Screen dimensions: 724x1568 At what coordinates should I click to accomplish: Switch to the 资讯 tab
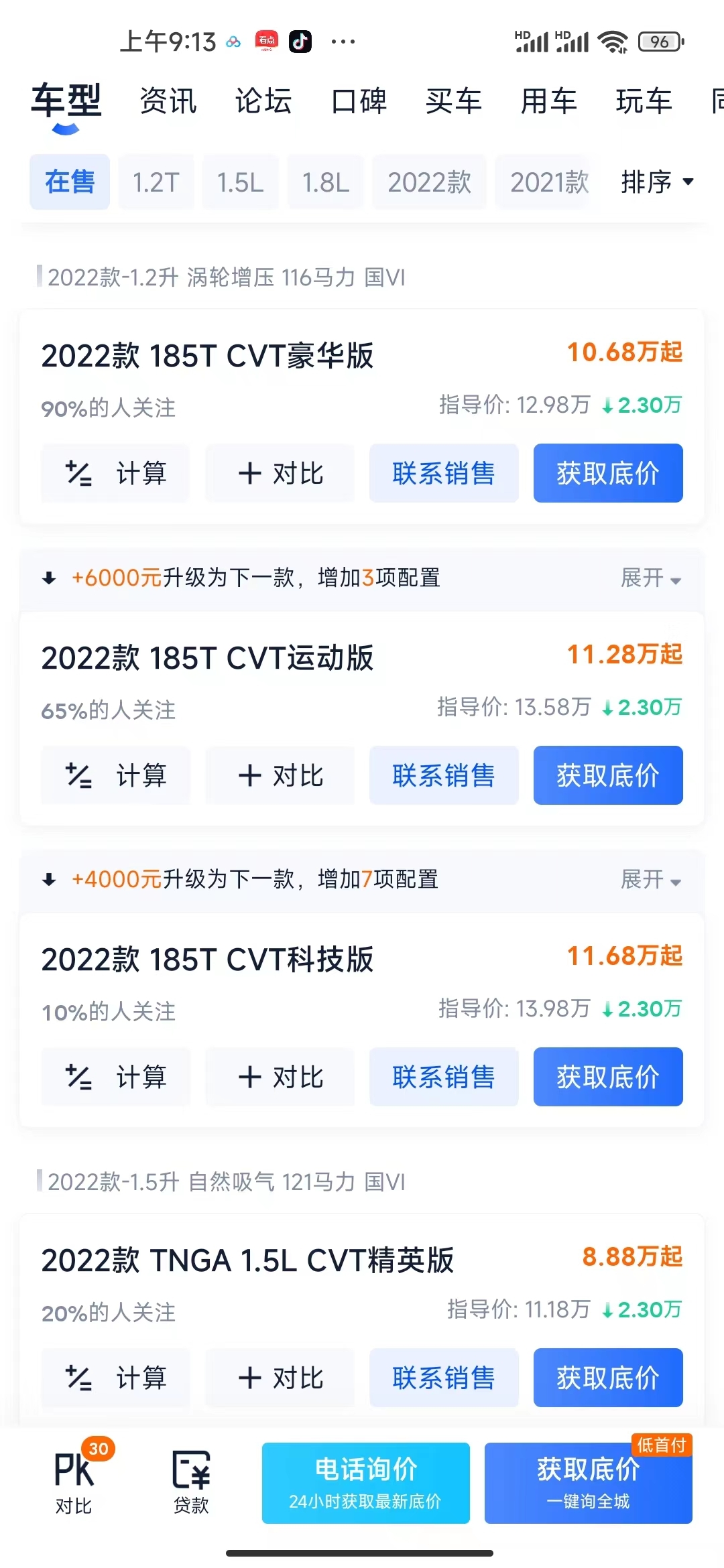click(168, 102)
